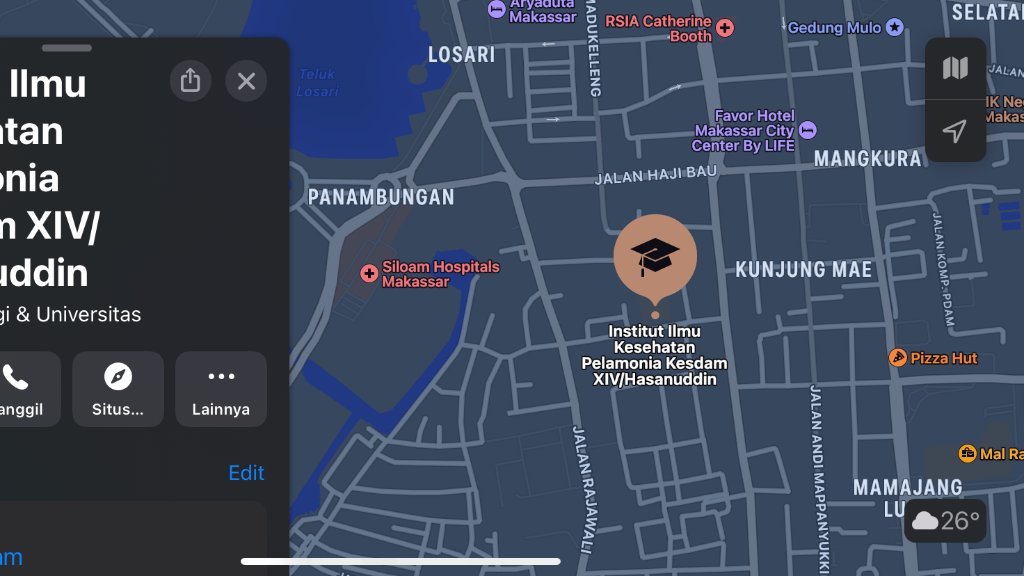Share this place
Viewport: 1024px width, 576px height.
190,81
